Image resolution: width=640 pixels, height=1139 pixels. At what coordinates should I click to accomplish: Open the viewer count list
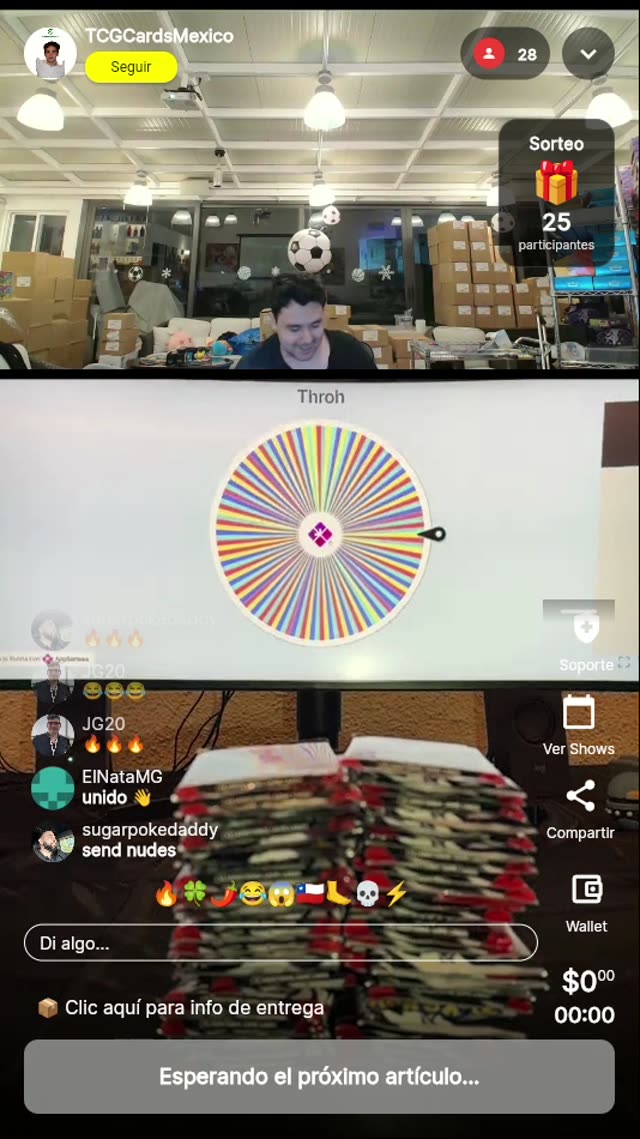(x=505, y=54)
